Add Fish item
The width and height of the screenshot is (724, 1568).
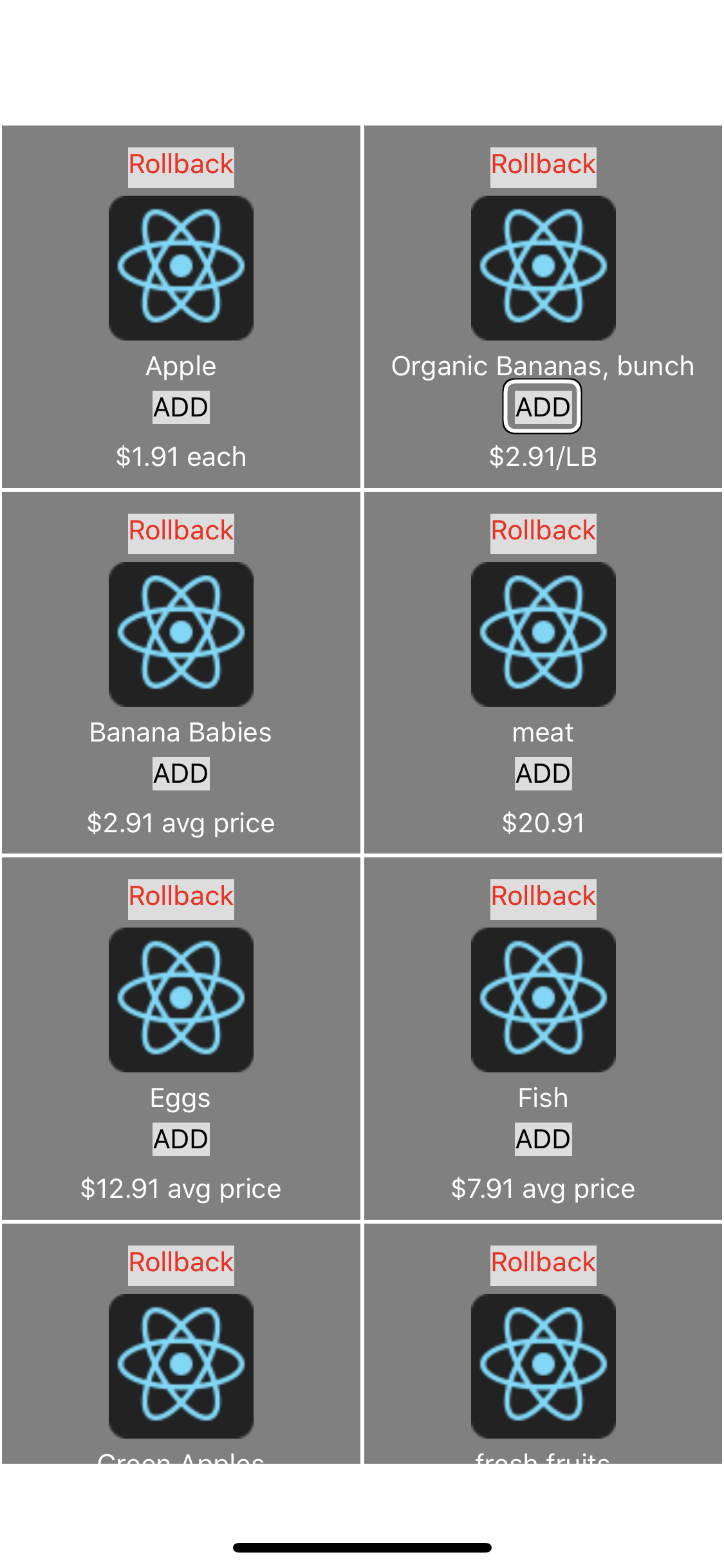pyautogui.click(x=543, y=1139)
